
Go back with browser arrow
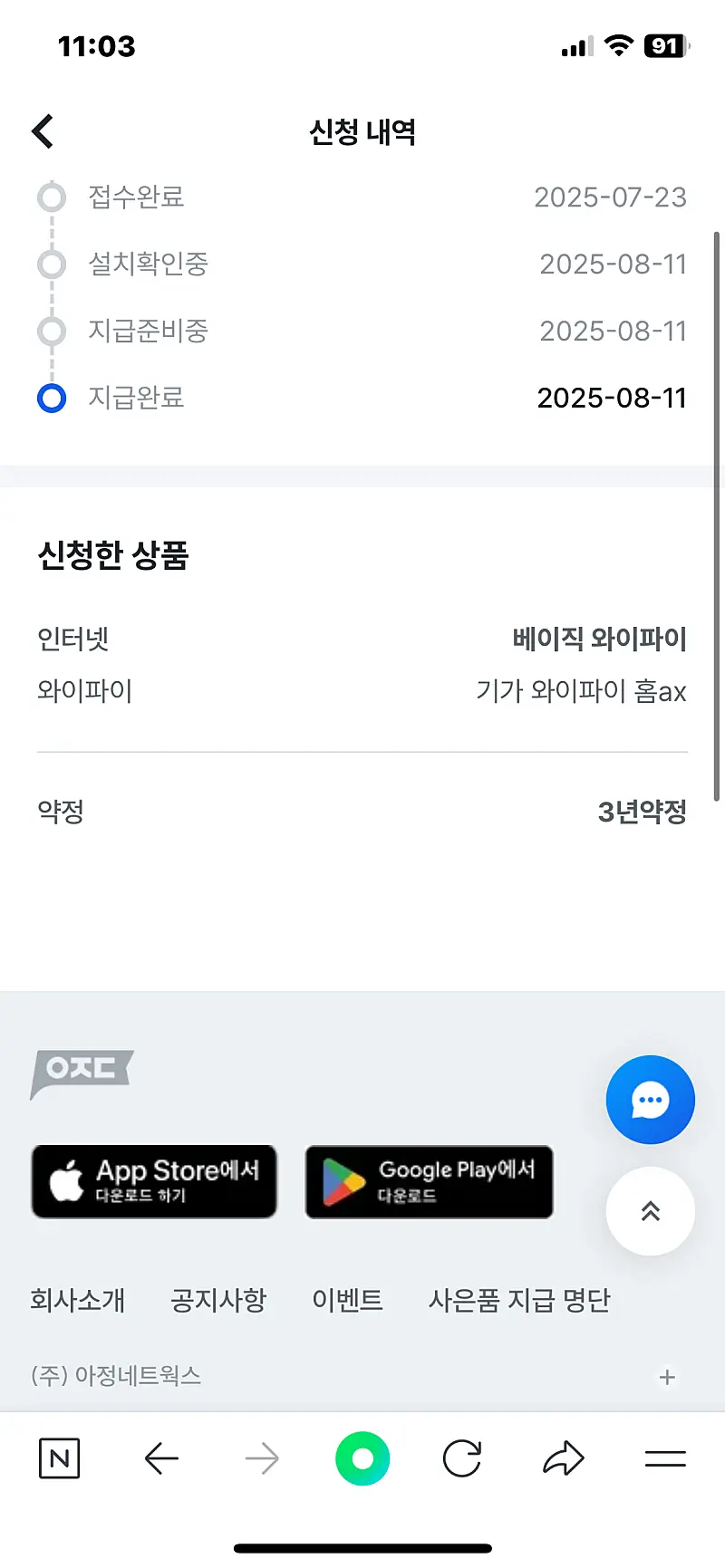161,1458
